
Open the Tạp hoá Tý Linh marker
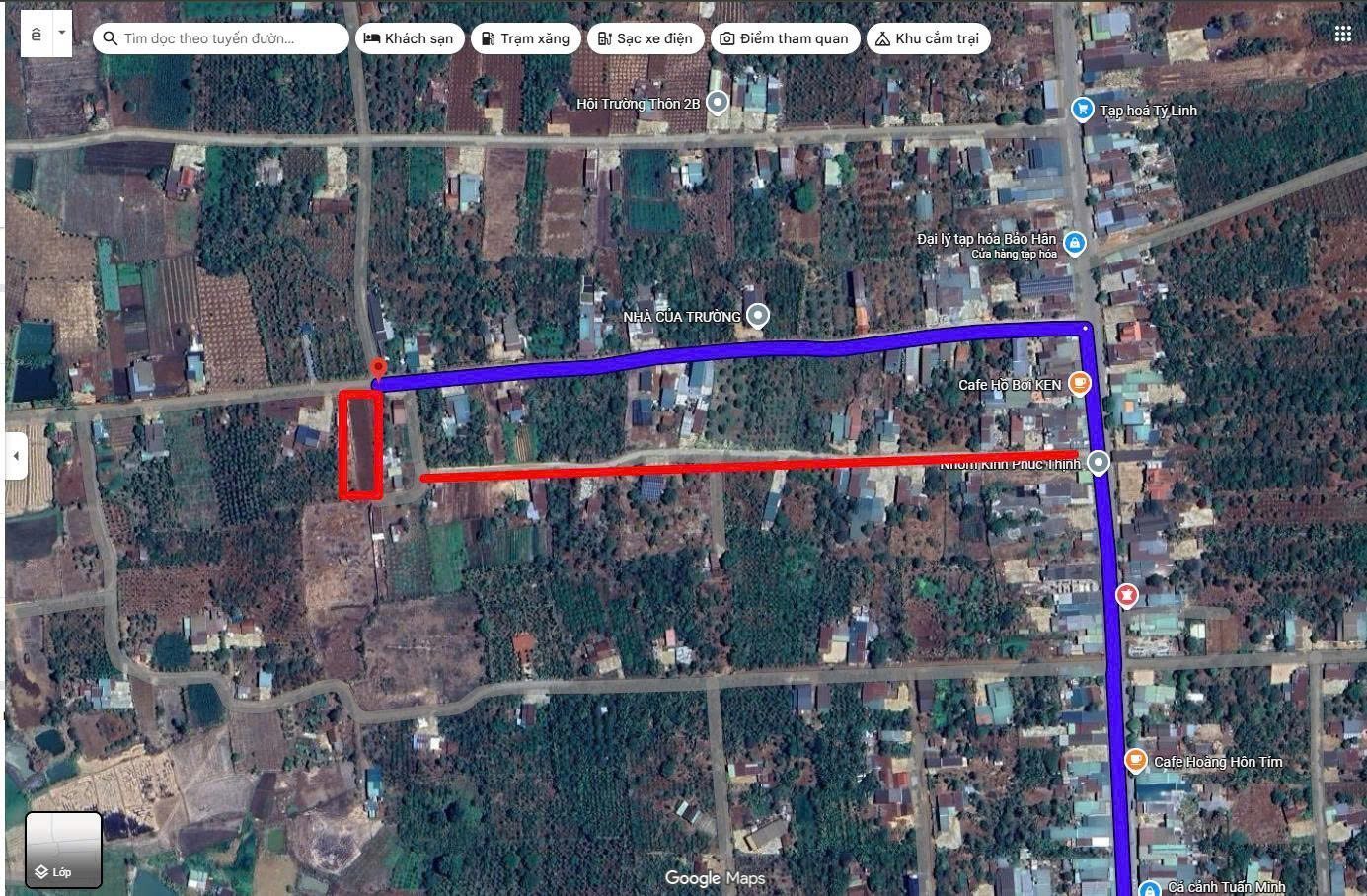(1083, 110)
